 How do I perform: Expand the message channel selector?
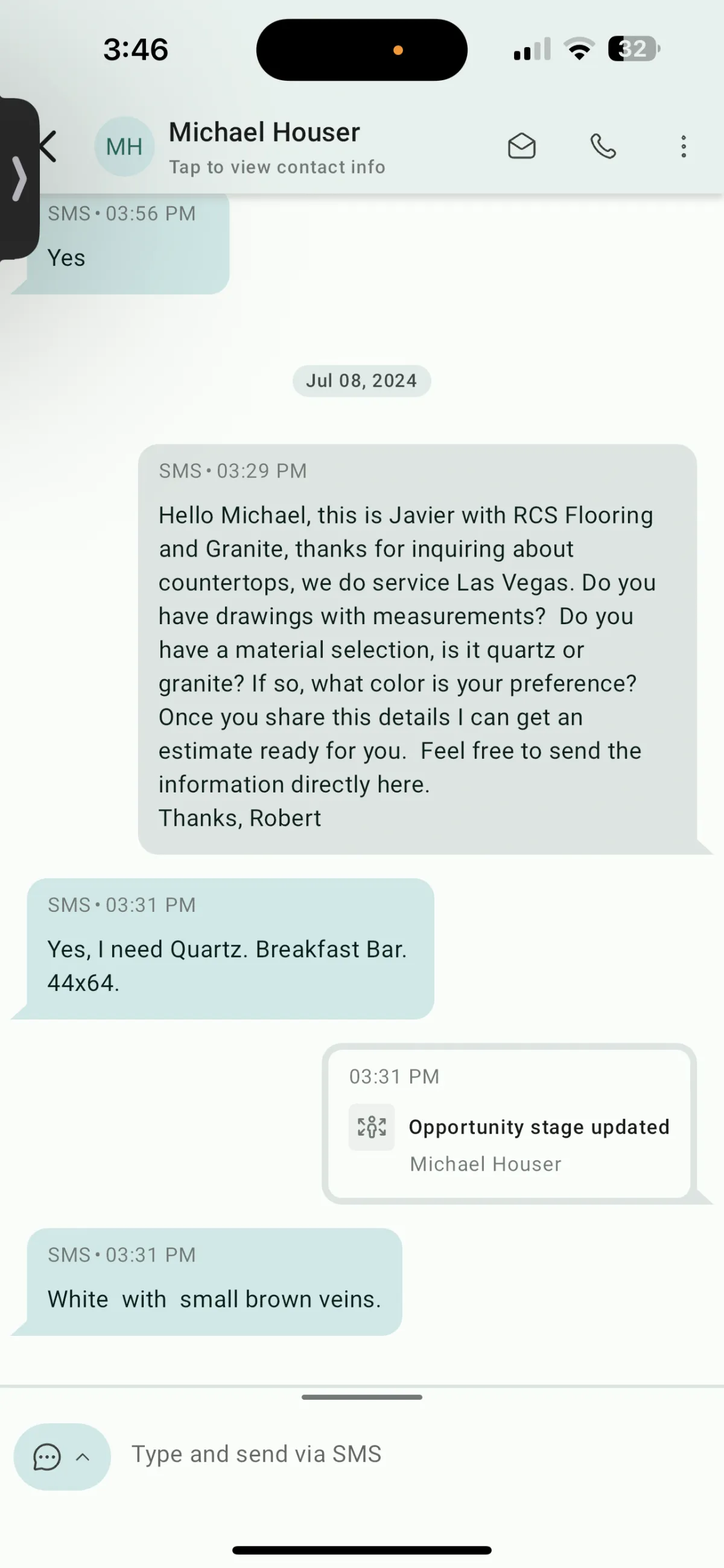tap(62, 1456)
